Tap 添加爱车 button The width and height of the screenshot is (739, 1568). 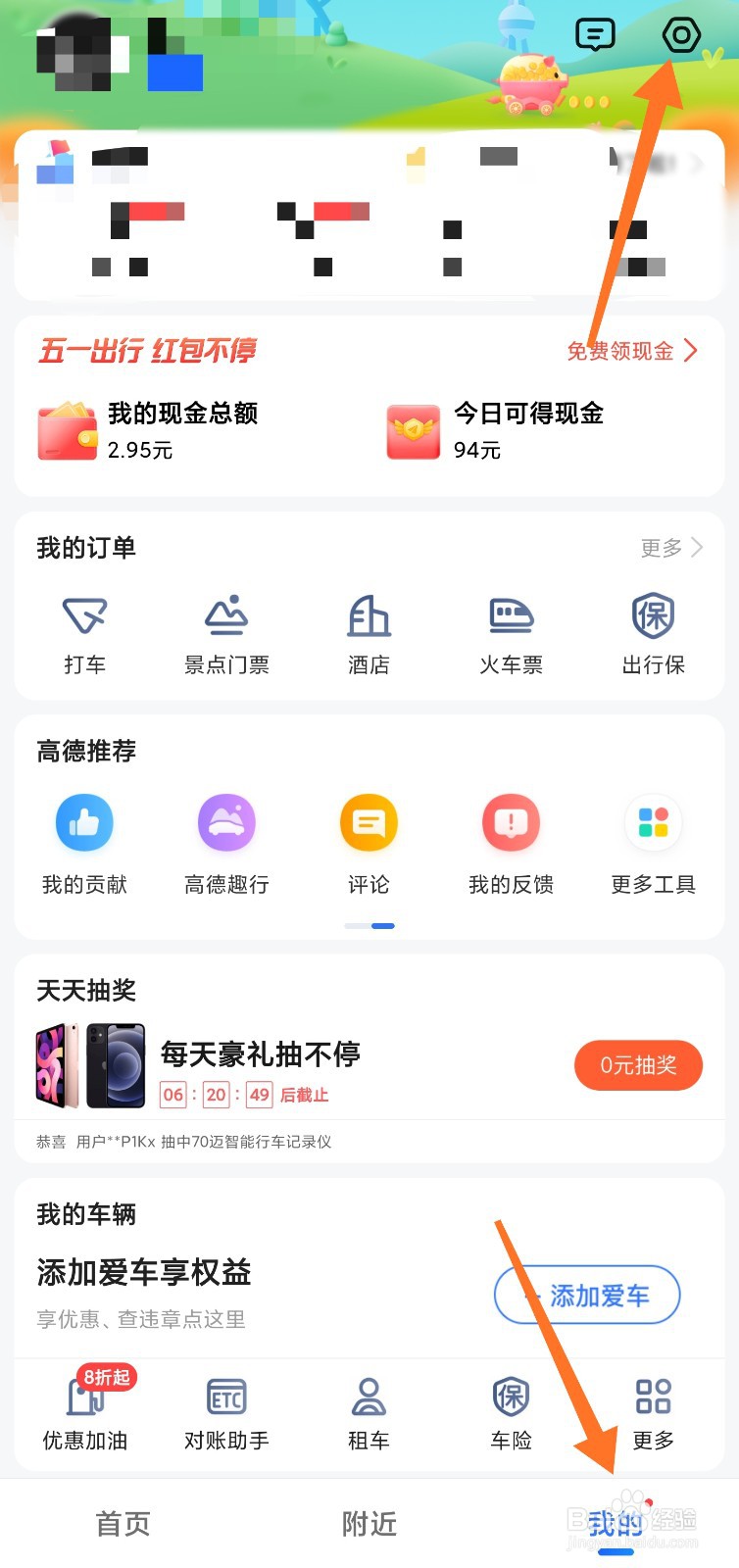(587, 1296)
